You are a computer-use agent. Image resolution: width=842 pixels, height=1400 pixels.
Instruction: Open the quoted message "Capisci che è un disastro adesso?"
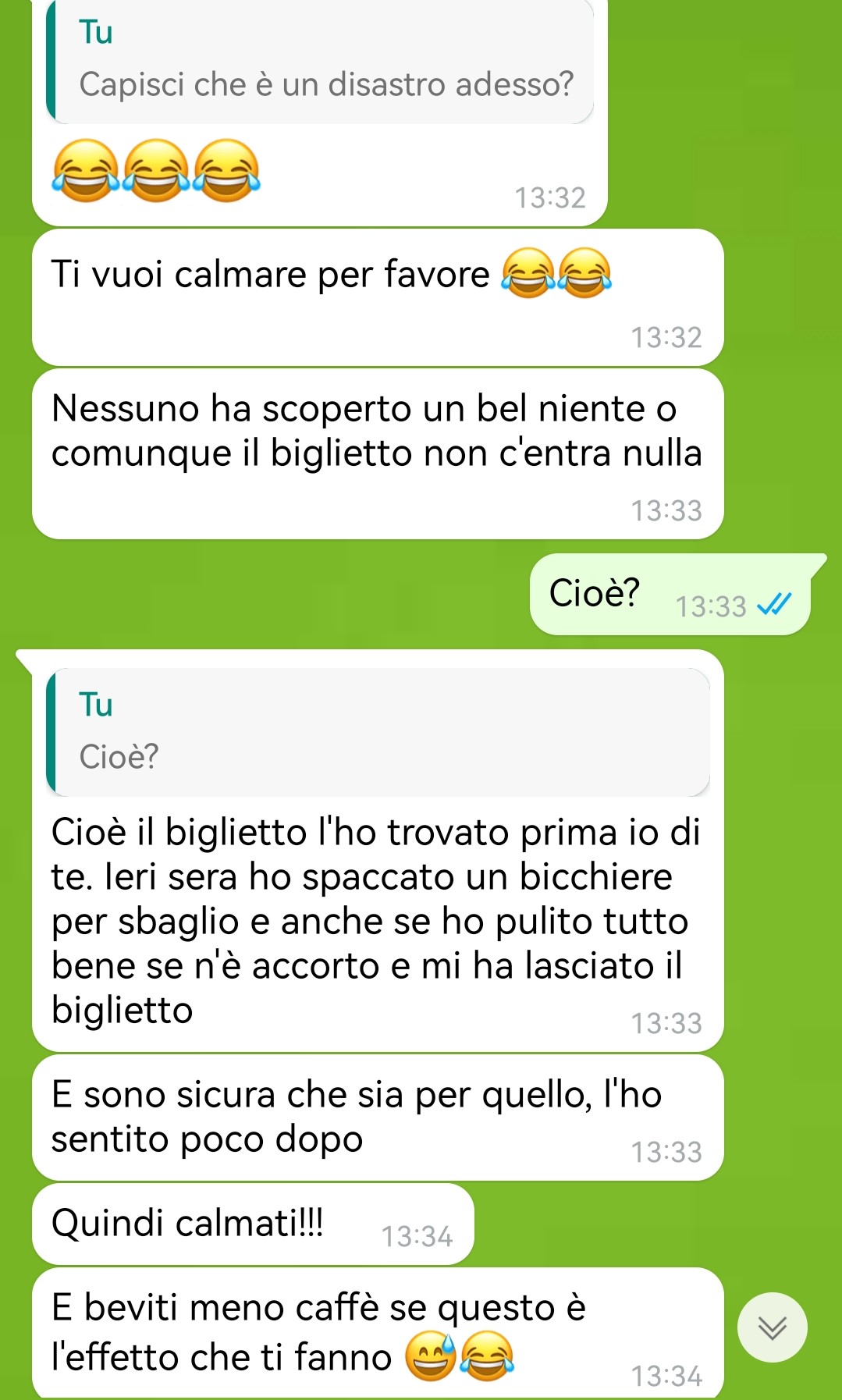tap(320, 62)
